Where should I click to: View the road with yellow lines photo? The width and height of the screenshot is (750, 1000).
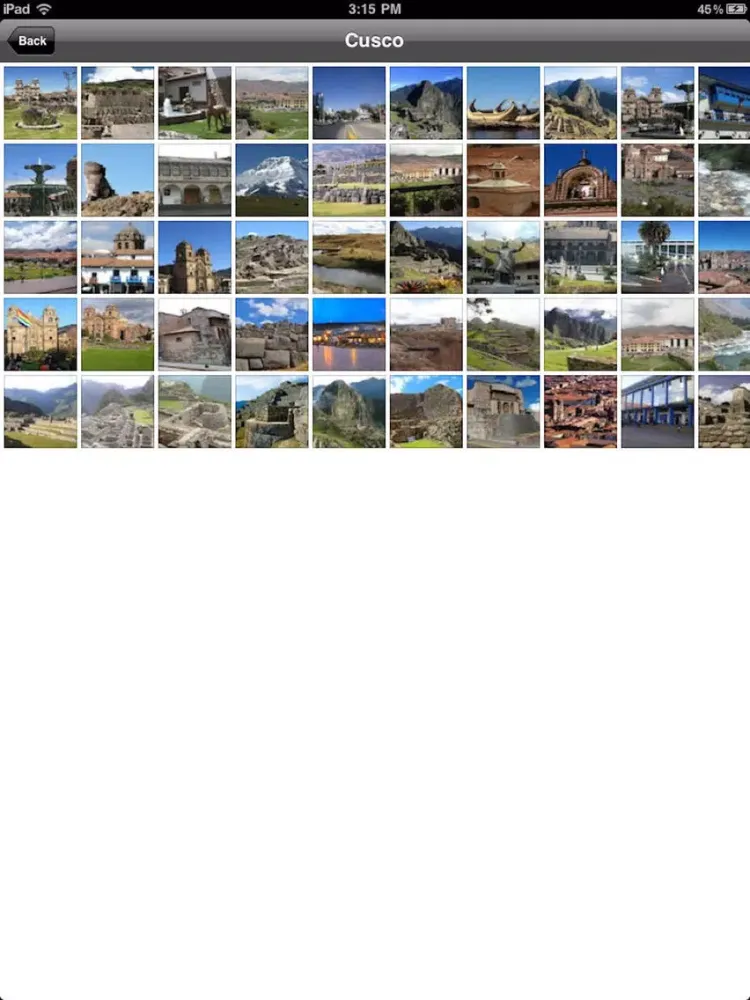(348, 103)
